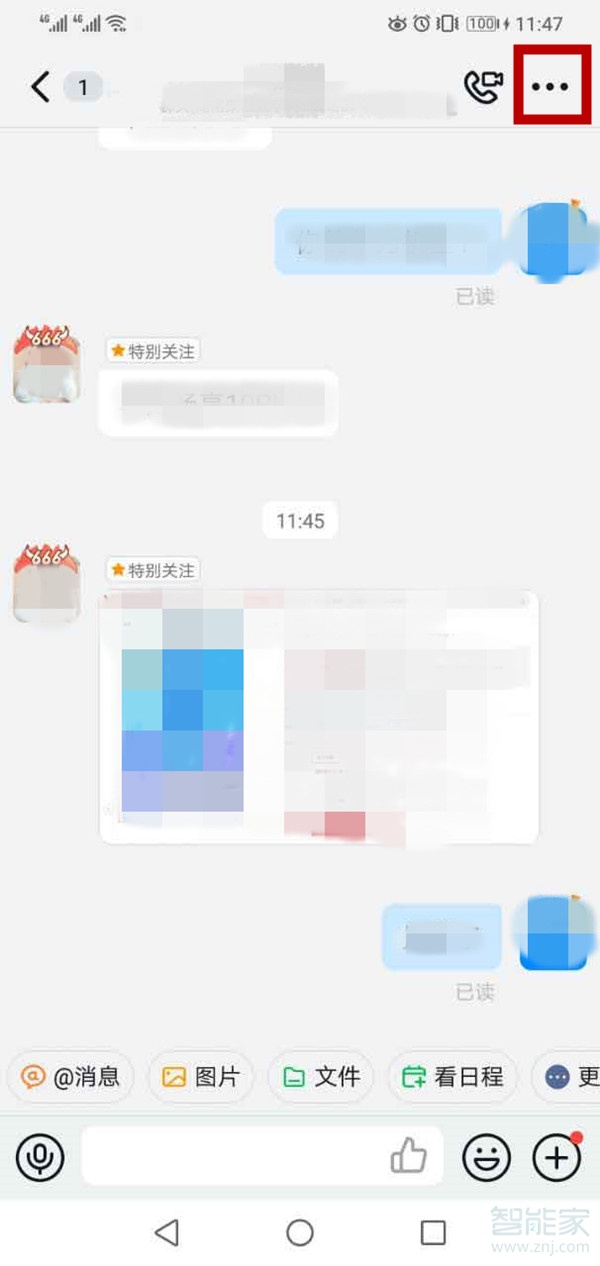Record a voice message with microphone
The height and width of the screenshot is (1266, 600).
[x=40, y=1158]
